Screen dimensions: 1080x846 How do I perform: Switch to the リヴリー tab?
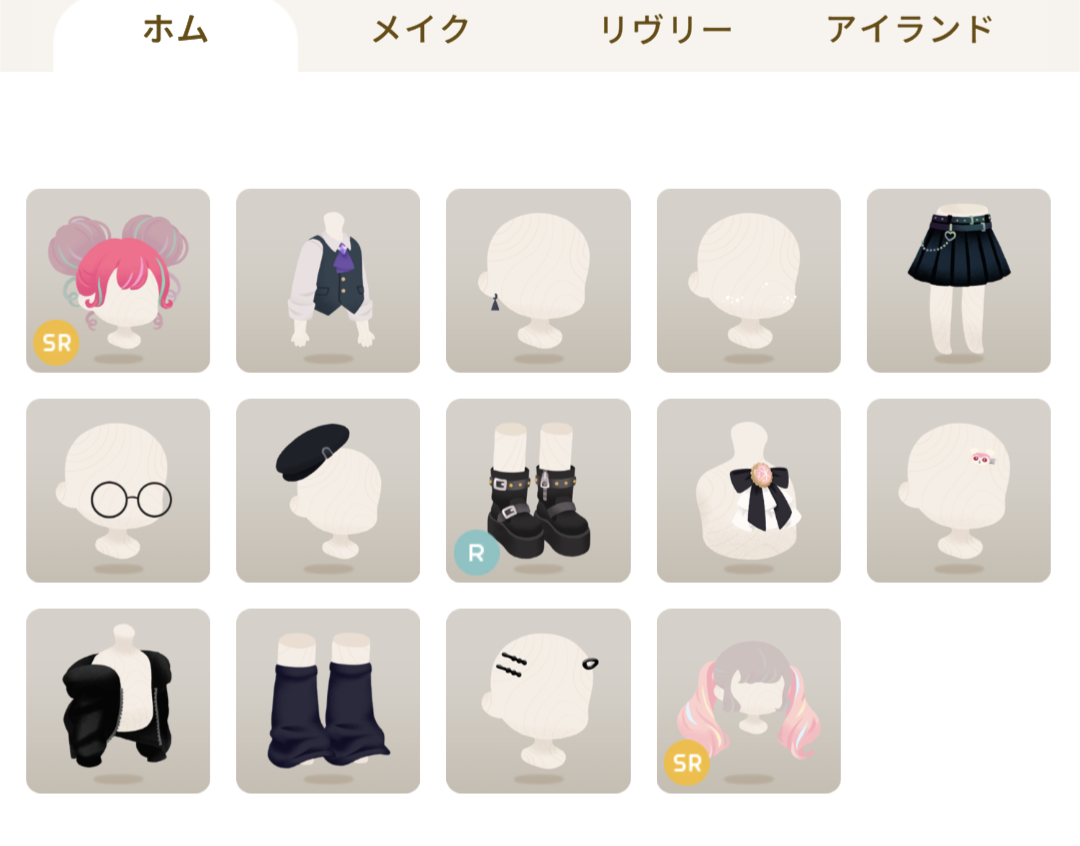(665, 30)
